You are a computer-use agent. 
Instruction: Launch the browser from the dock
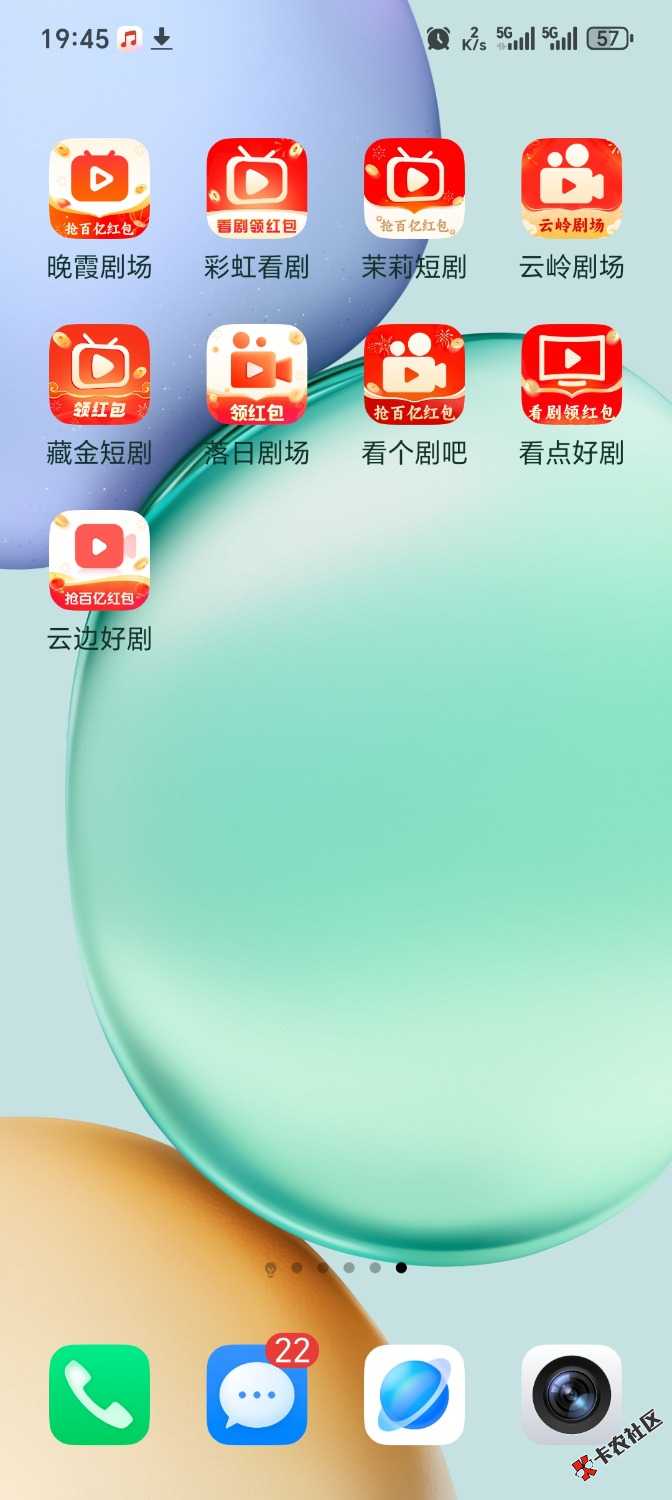pyautogui.click(x=414, y=1394)
